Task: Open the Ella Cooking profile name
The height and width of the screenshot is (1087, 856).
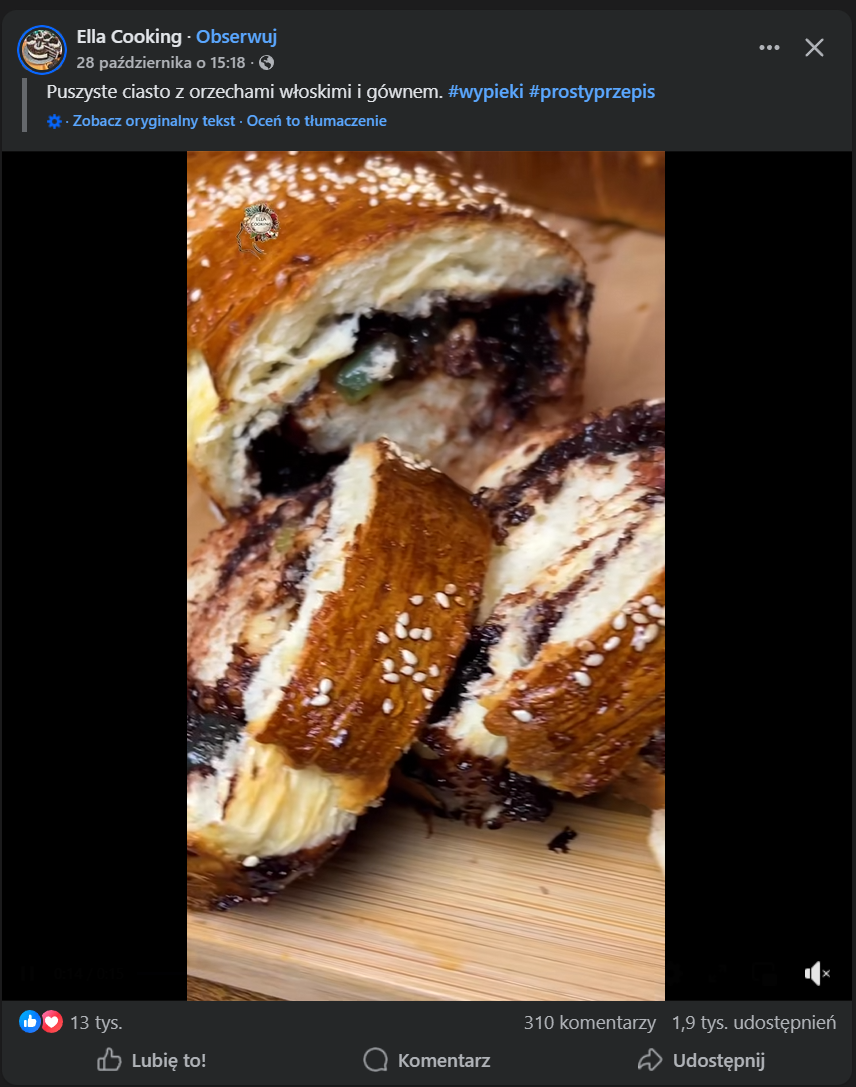Action: [129, 37]
